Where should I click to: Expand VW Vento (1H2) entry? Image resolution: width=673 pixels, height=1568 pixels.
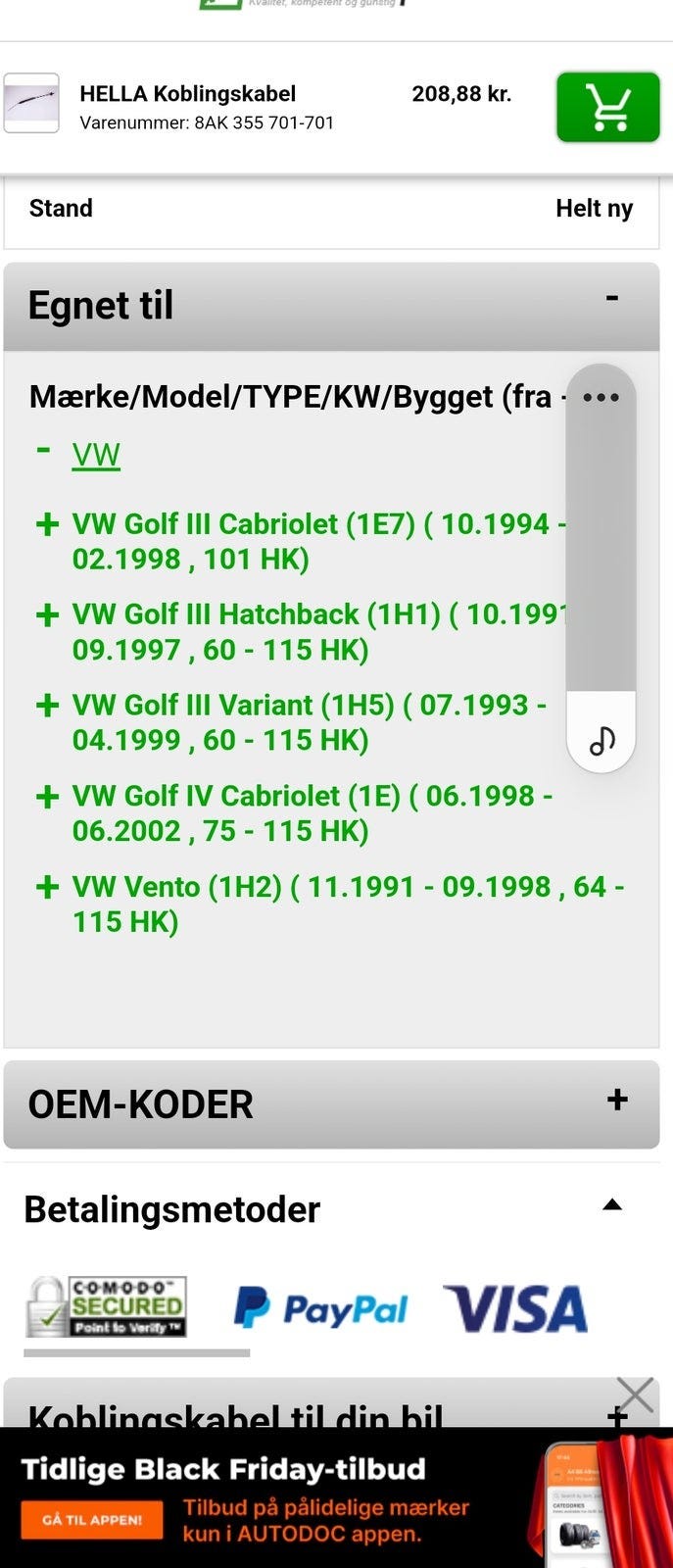pos(47,888)
